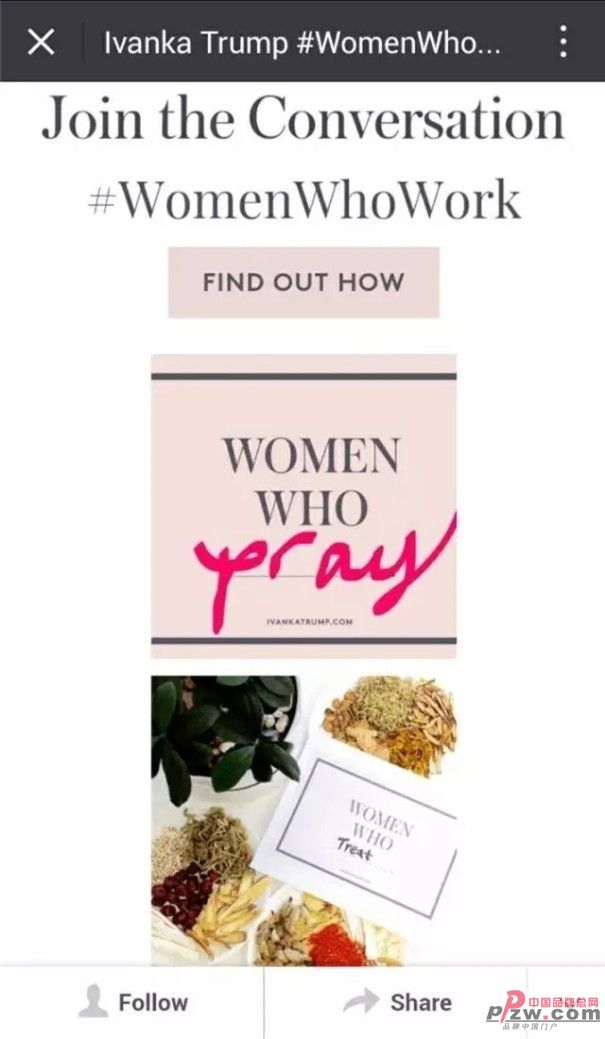The width and height of the screenshot is (605, 1039).
Task: Open the Women Who Pray tile
Action: pos(303,506)
